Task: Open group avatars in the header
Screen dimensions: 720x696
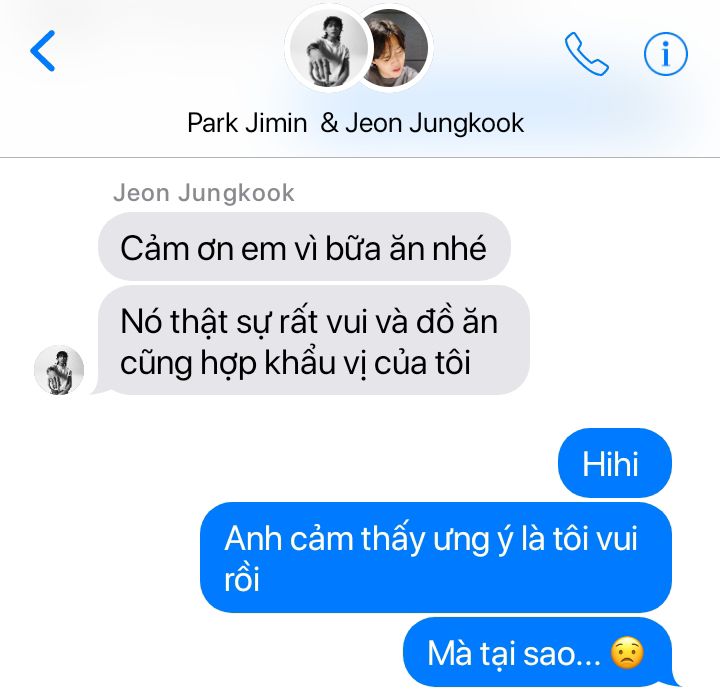Action: (x=359, y=47)
